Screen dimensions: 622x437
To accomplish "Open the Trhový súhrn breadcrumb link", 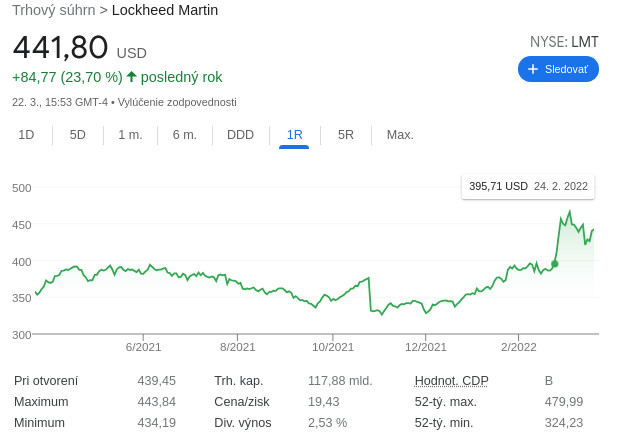I will (53, 10).
